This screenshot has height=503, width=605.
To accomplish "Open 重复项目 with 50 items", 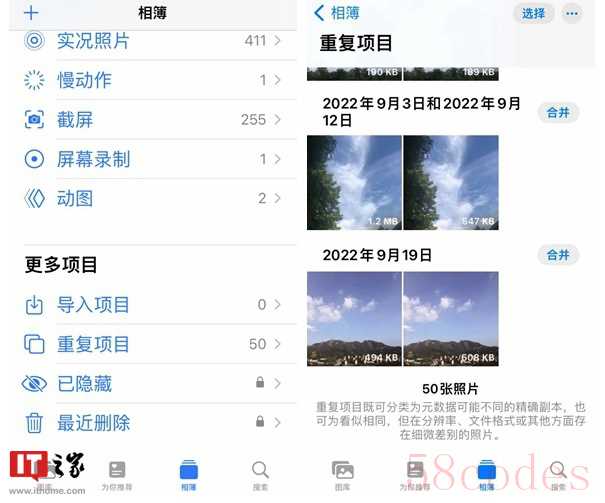I will [150, 344].
